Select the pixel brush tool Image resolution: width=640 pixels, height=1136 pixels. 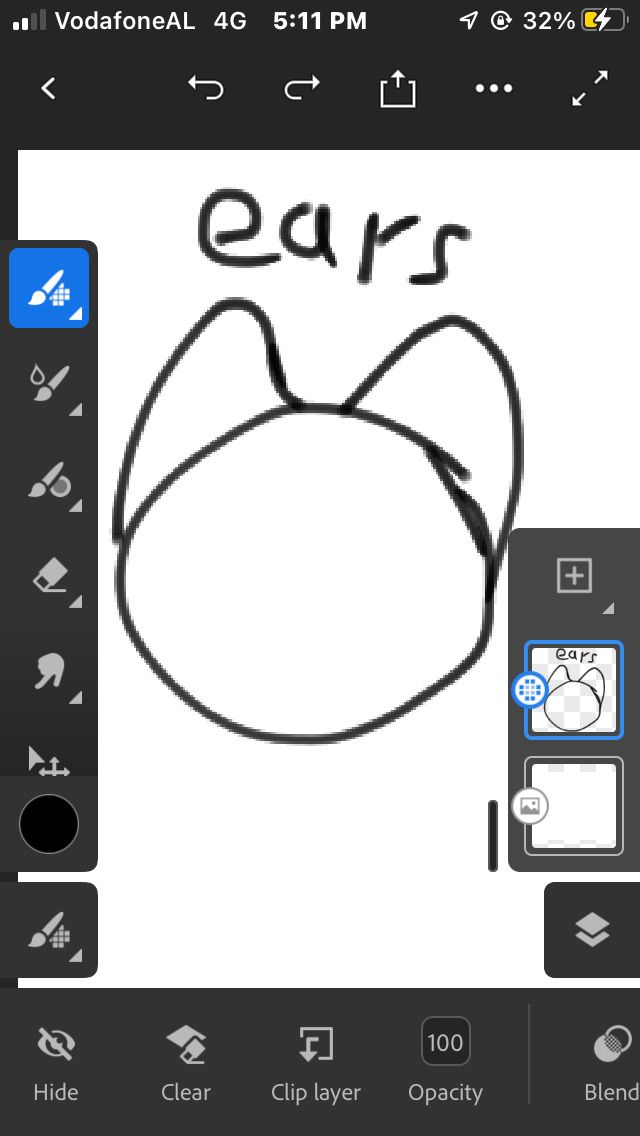pyautogui.click(x=50, y=288)
